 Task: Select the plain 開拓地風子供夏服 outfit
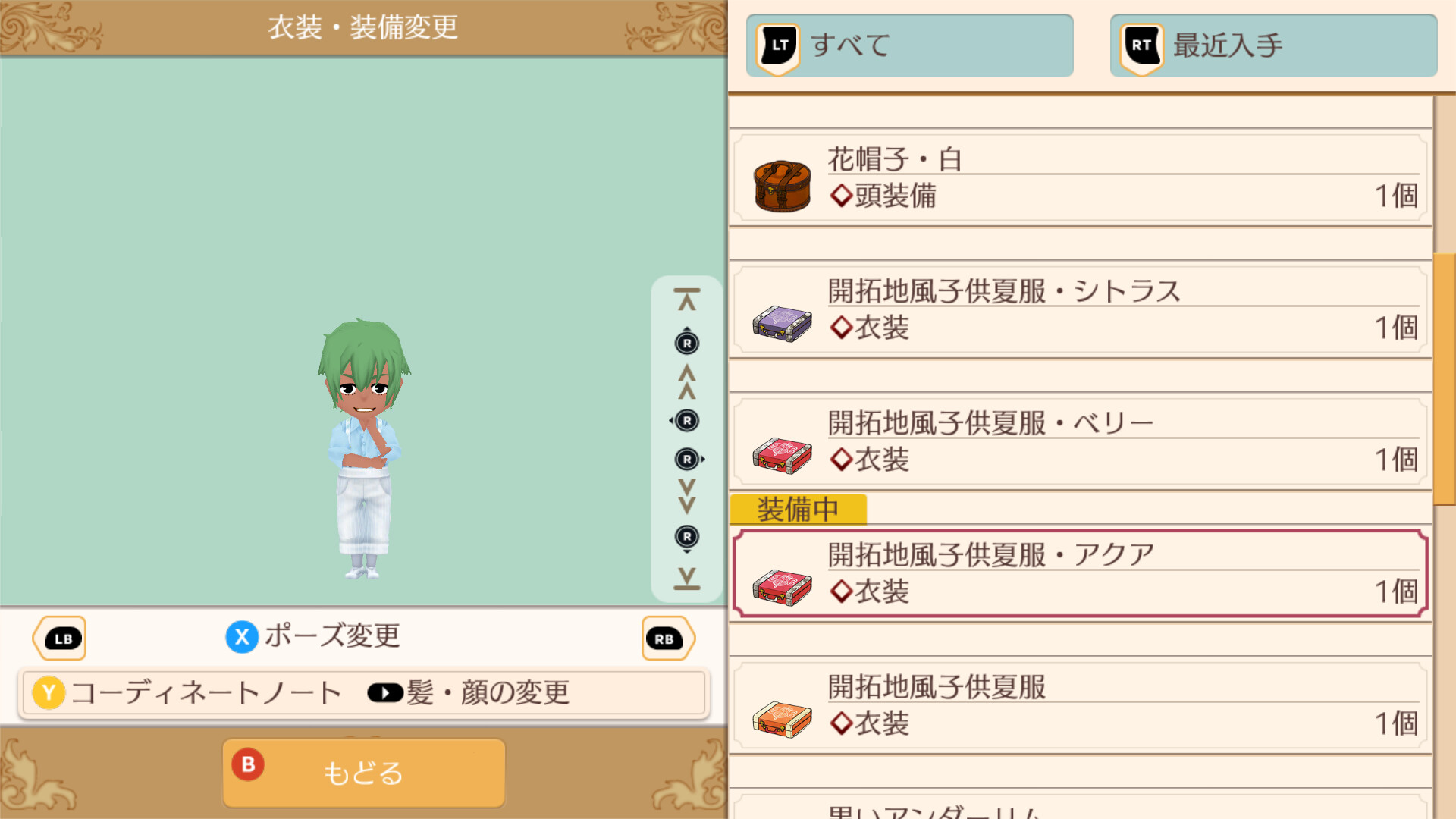tap(1080, 706)
